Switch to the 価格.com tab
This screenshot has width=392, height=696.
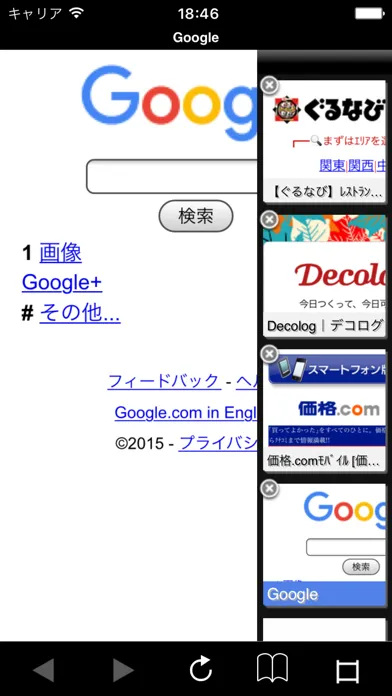(x=325, y=411)
